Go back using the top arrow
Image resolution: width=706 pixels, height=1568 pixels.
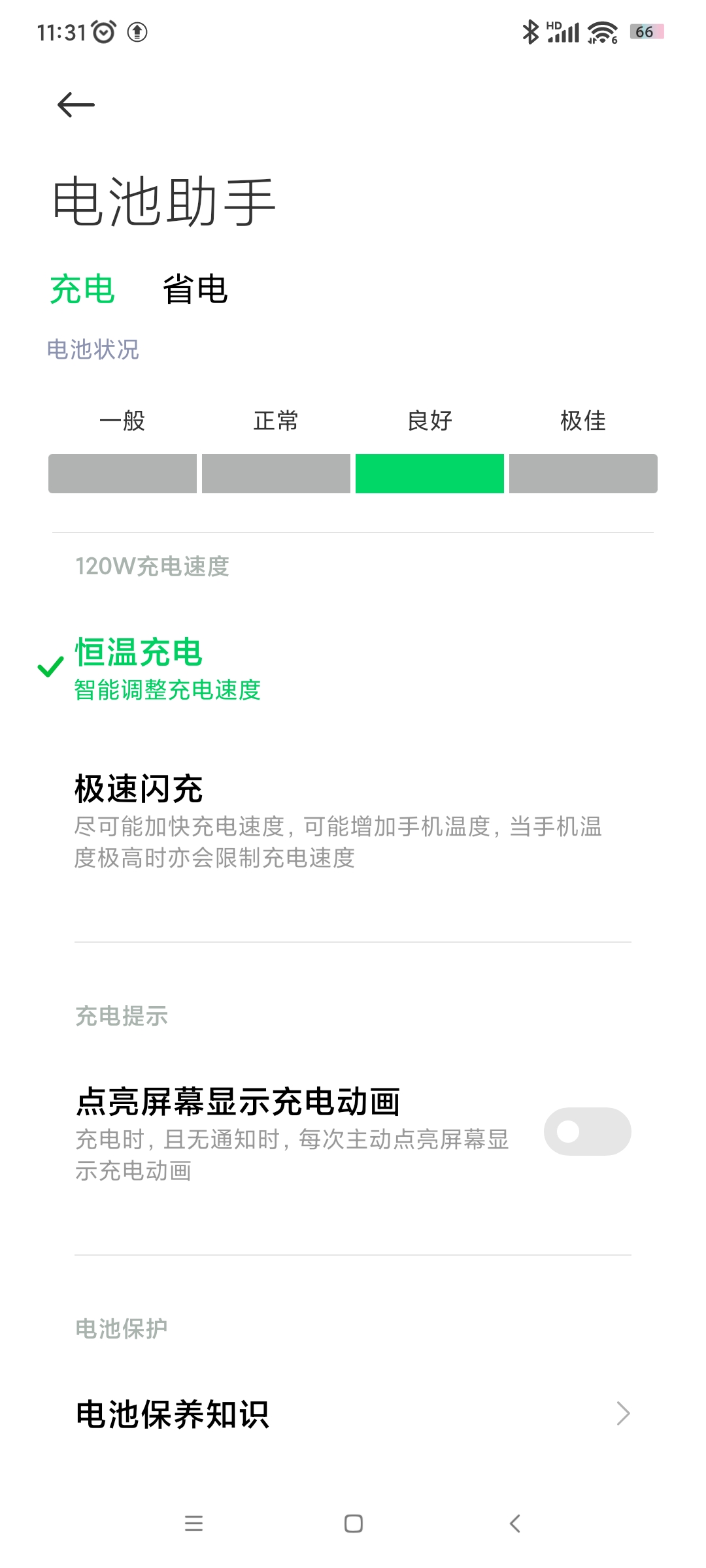(x=76, y=105)
